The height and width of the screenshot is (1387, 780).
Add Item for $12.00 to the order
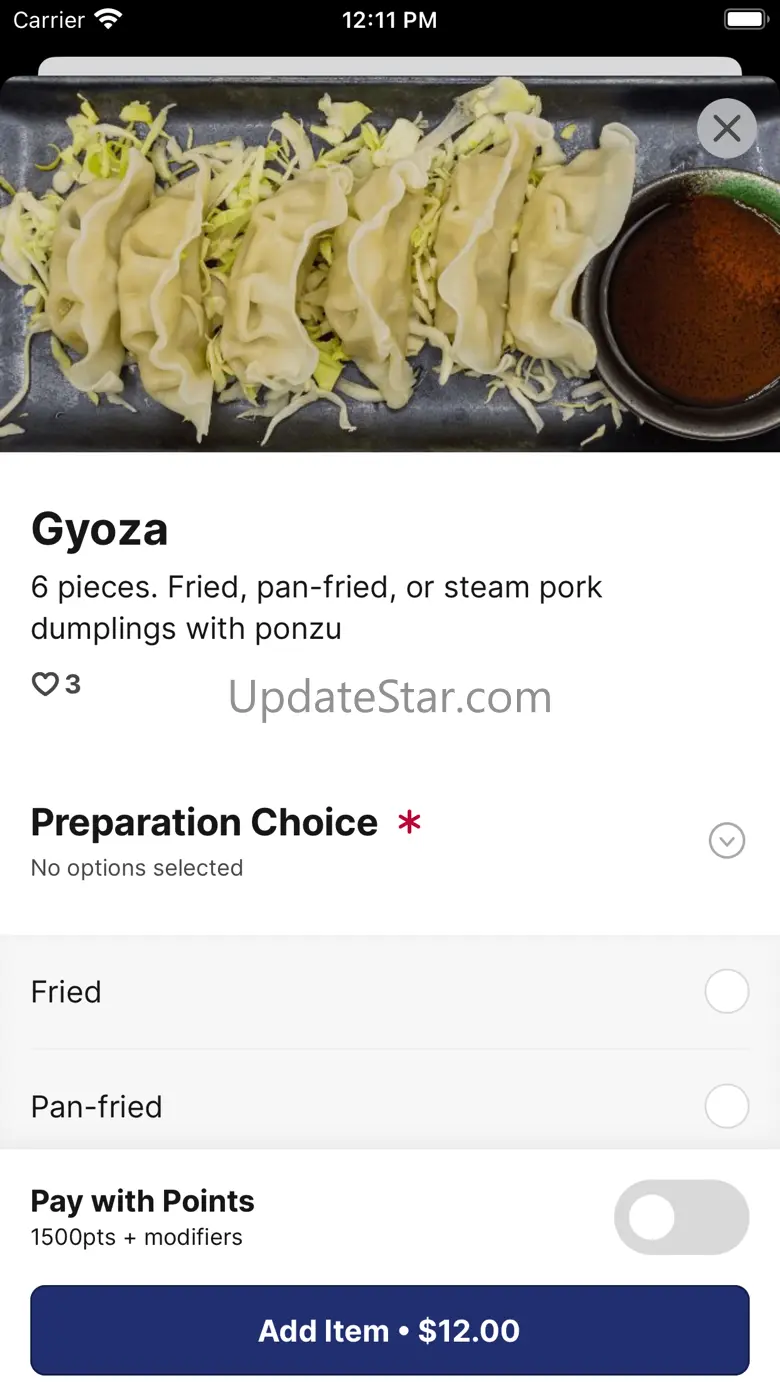(390, 1330)
